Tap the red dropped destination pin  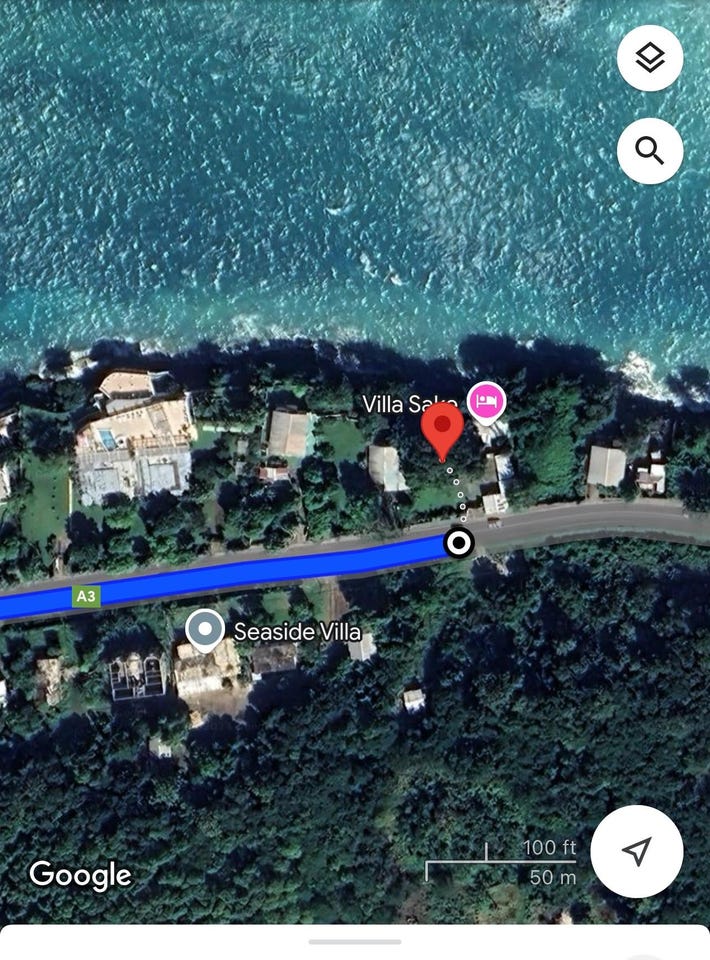tap(442, 430)
